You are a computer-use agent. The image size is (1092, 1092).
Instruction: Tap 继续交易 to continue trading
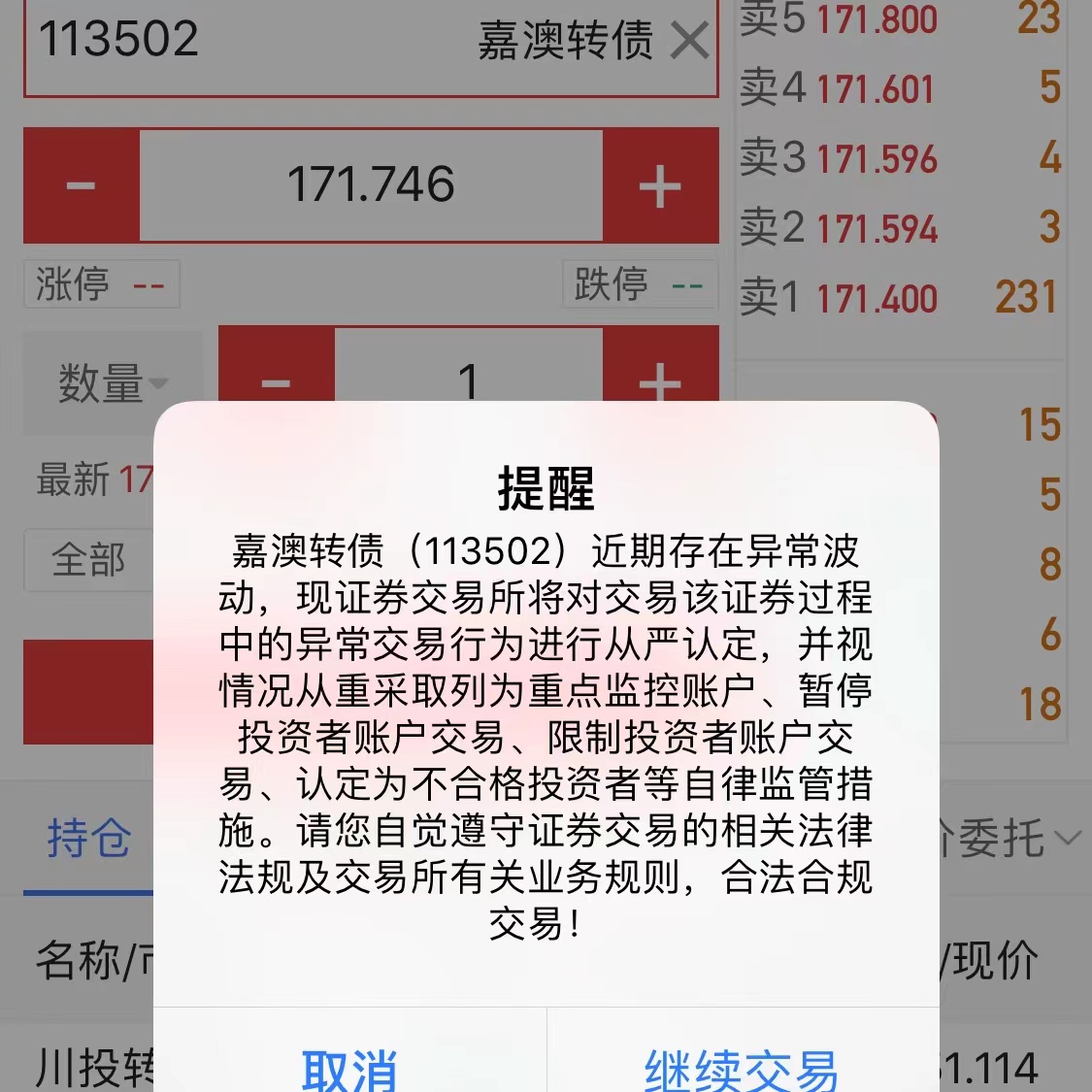(x=743, y=1066)
